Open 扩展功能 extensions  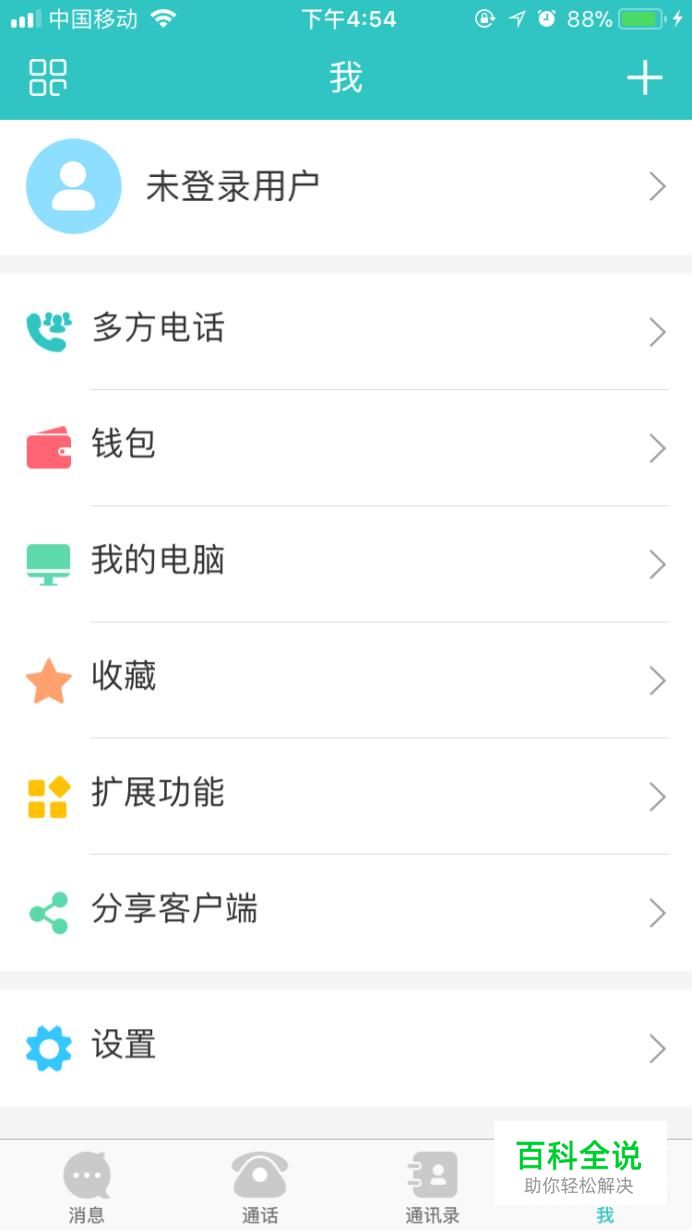point(346,795)
